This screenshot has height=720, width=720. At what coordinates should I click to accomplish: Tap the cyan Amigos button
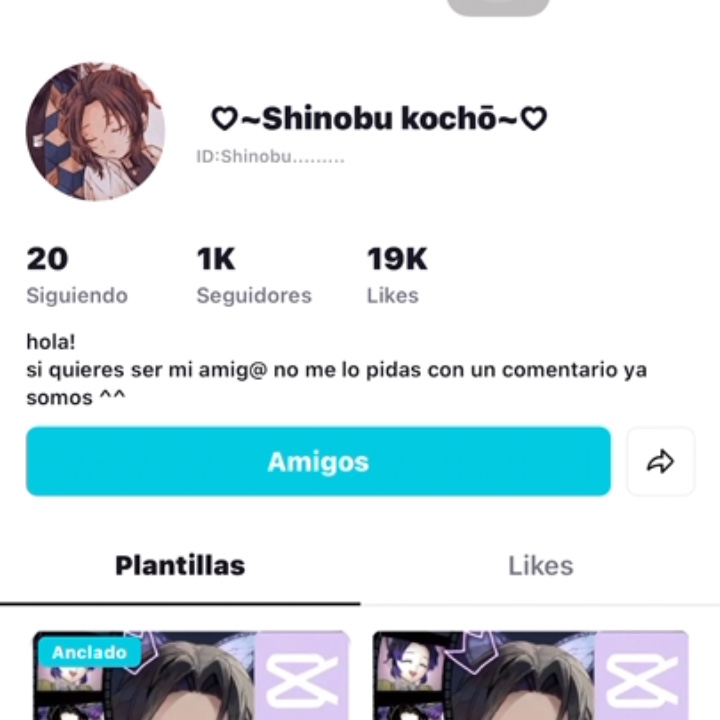pyautogui.click(x=318, y=461)
